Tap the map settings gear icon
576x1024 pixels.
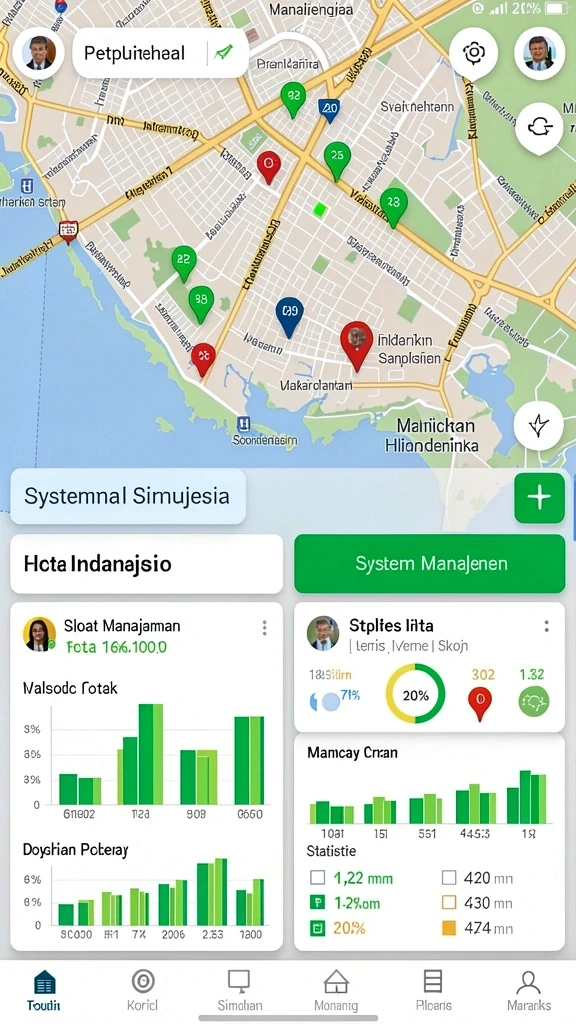(474, 53)
